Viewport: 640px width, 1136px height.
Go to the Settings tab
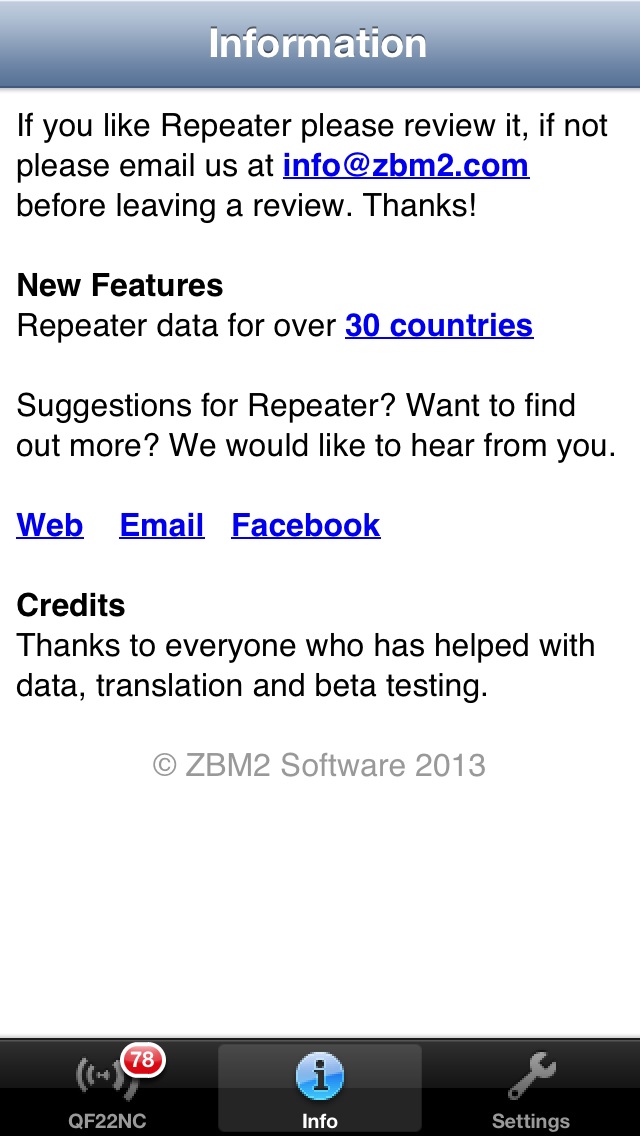531,1087
